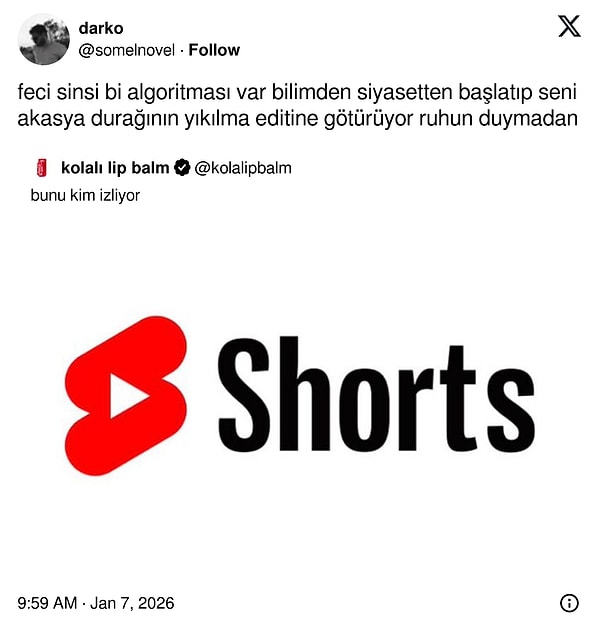Image resolution: width=600 pixels, height=633 pixels.
Task: Open the X logo link
Action: click(x=569, y=27)
